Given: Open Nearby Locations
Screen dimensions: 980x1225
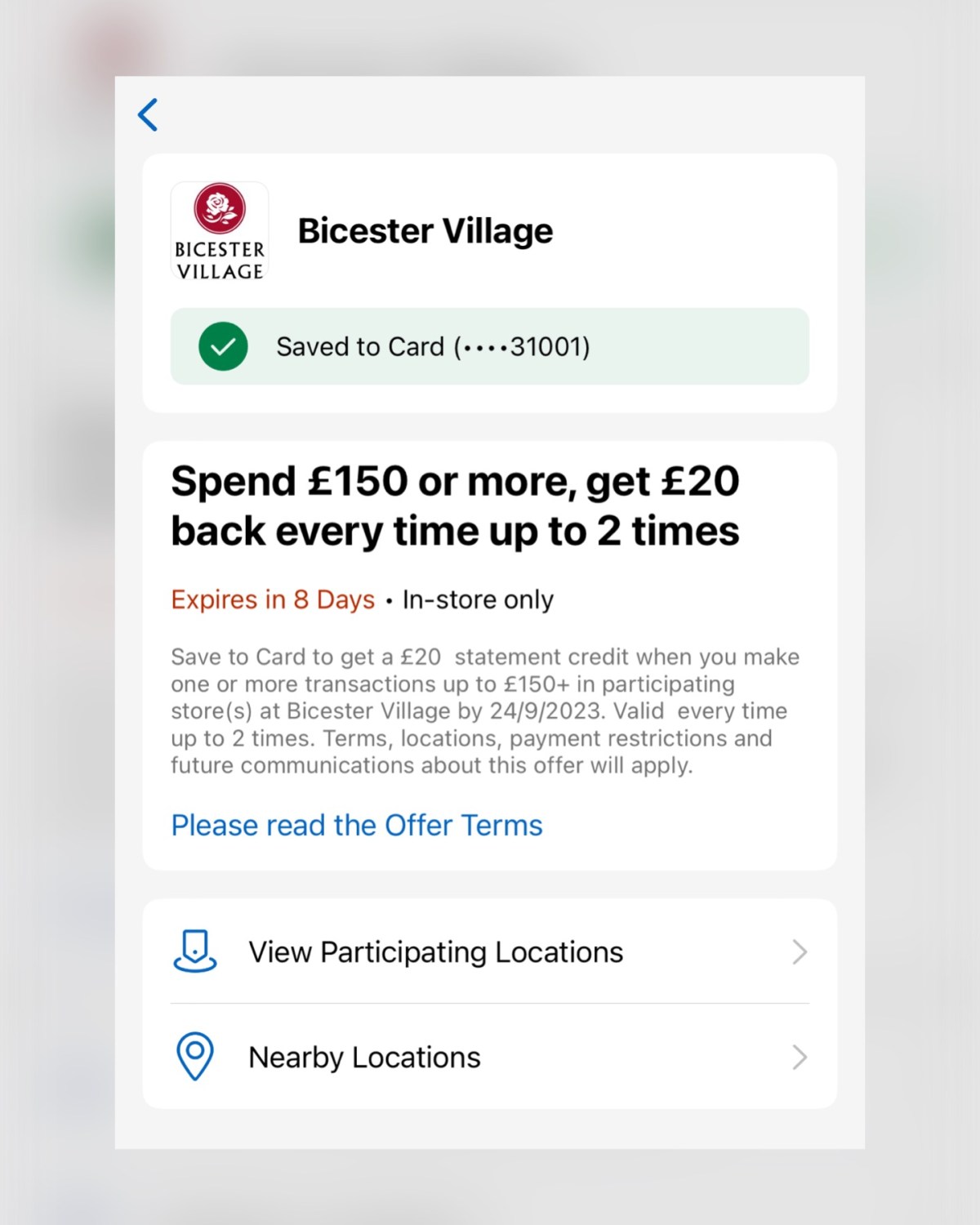Looking at the screenshot, I should pyautogui.click(x=488, y=1057).
